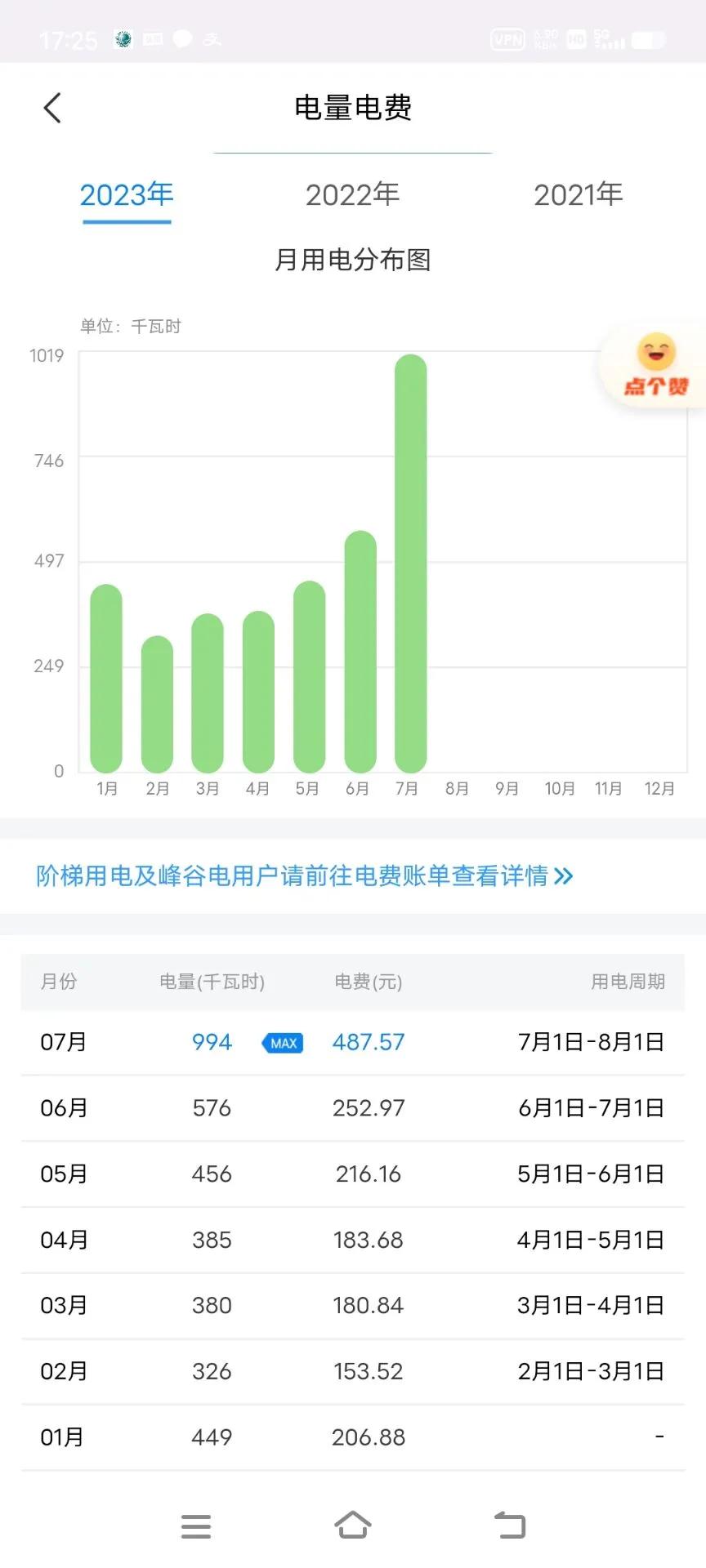Image resolution: width=706 pixels, height=1568 pixels.
Task: Expand details via the double chevron arrows
Action: tap(563, 875)
